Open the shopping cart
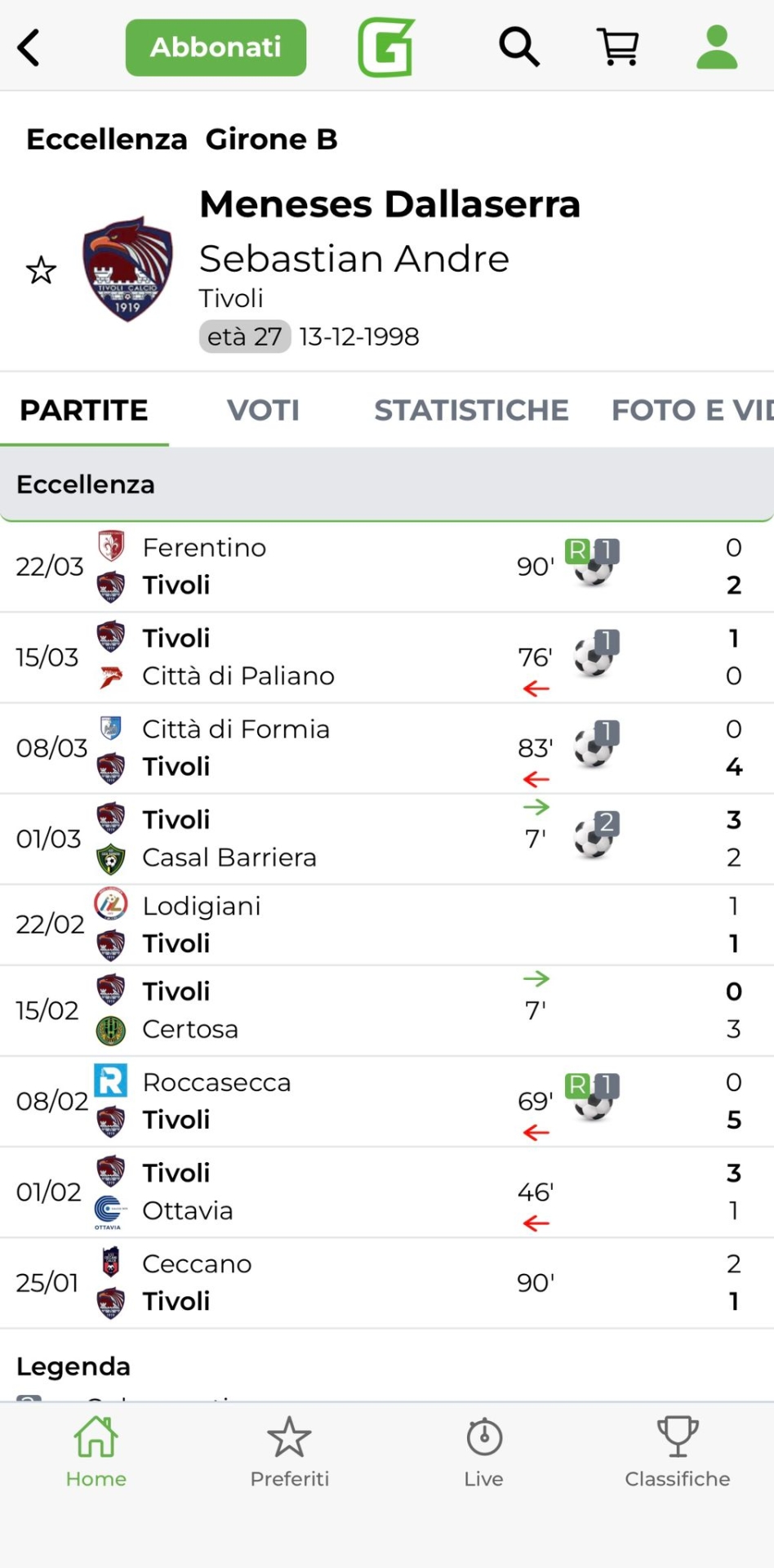The height and width of the screenshot is (1568, 774). pos(618,47)
